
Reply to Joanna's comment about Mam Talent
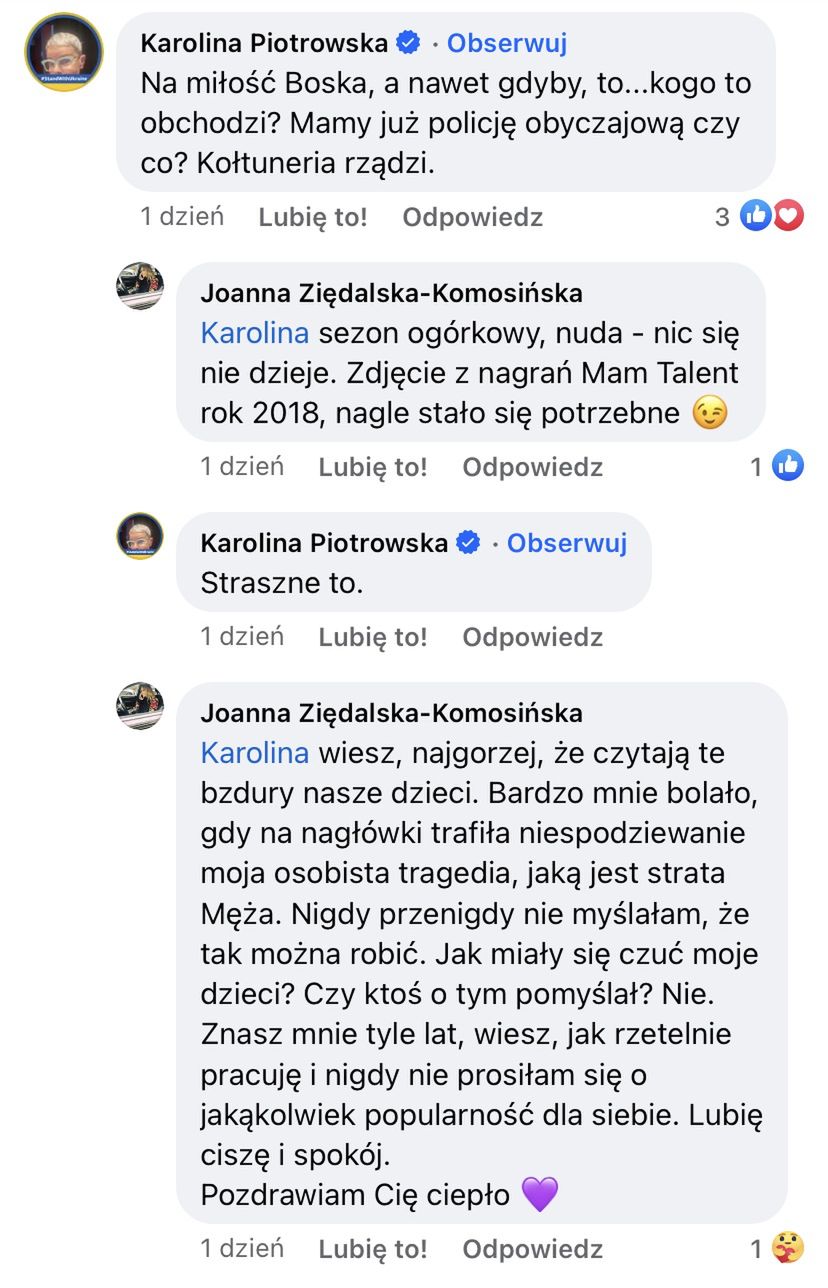[532, 467]
